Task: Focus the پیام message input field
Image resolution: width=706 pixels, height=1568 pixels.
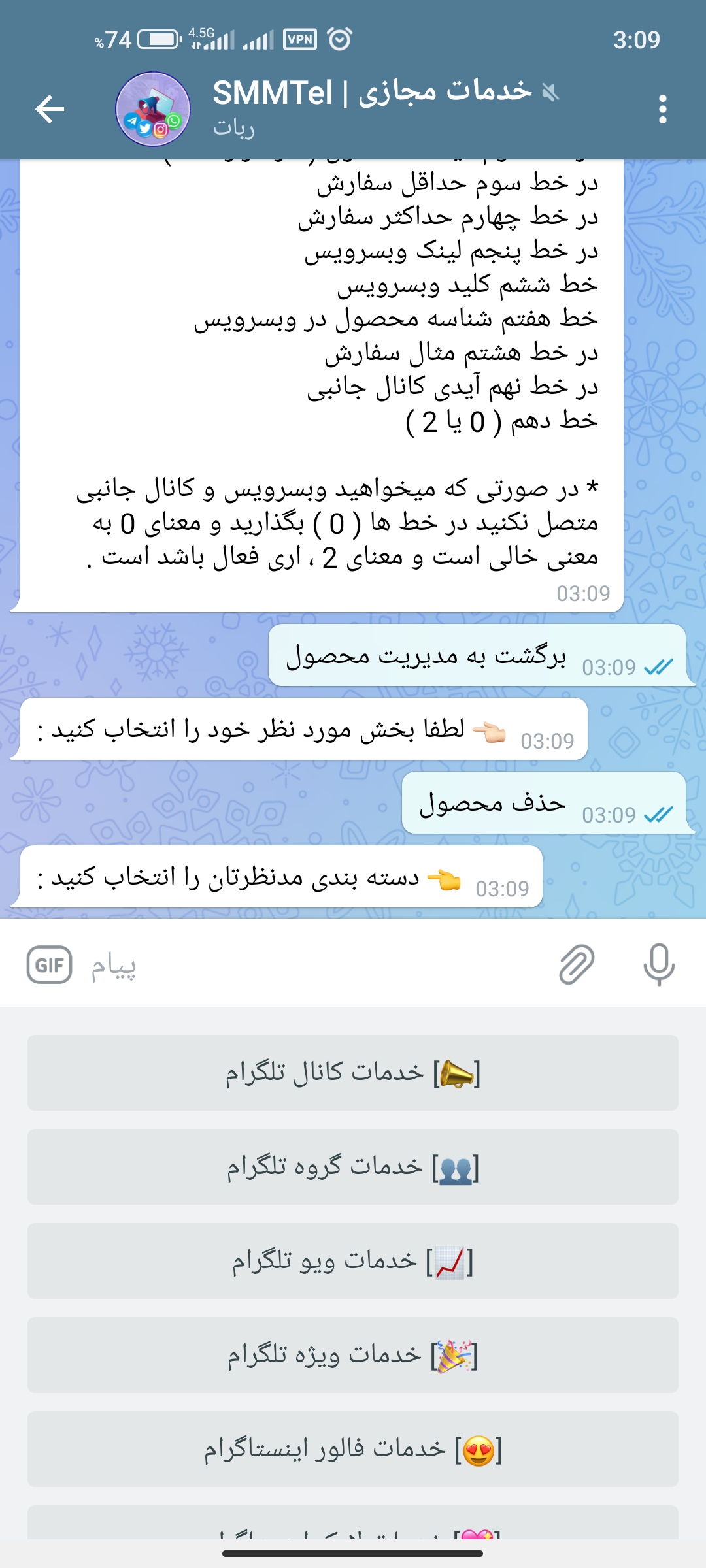Action: point(314,965)
